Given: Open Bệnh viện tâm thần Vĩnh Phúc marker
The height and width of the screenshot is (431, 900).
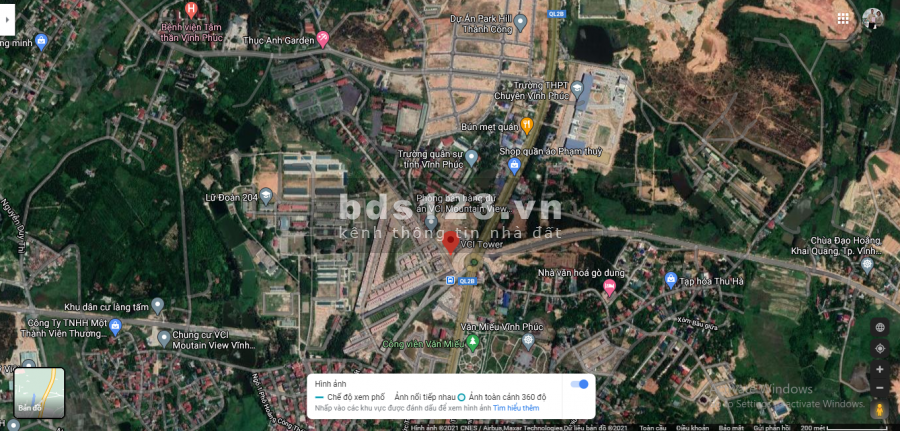Looking at the screenshot, I should coord(191,9).
